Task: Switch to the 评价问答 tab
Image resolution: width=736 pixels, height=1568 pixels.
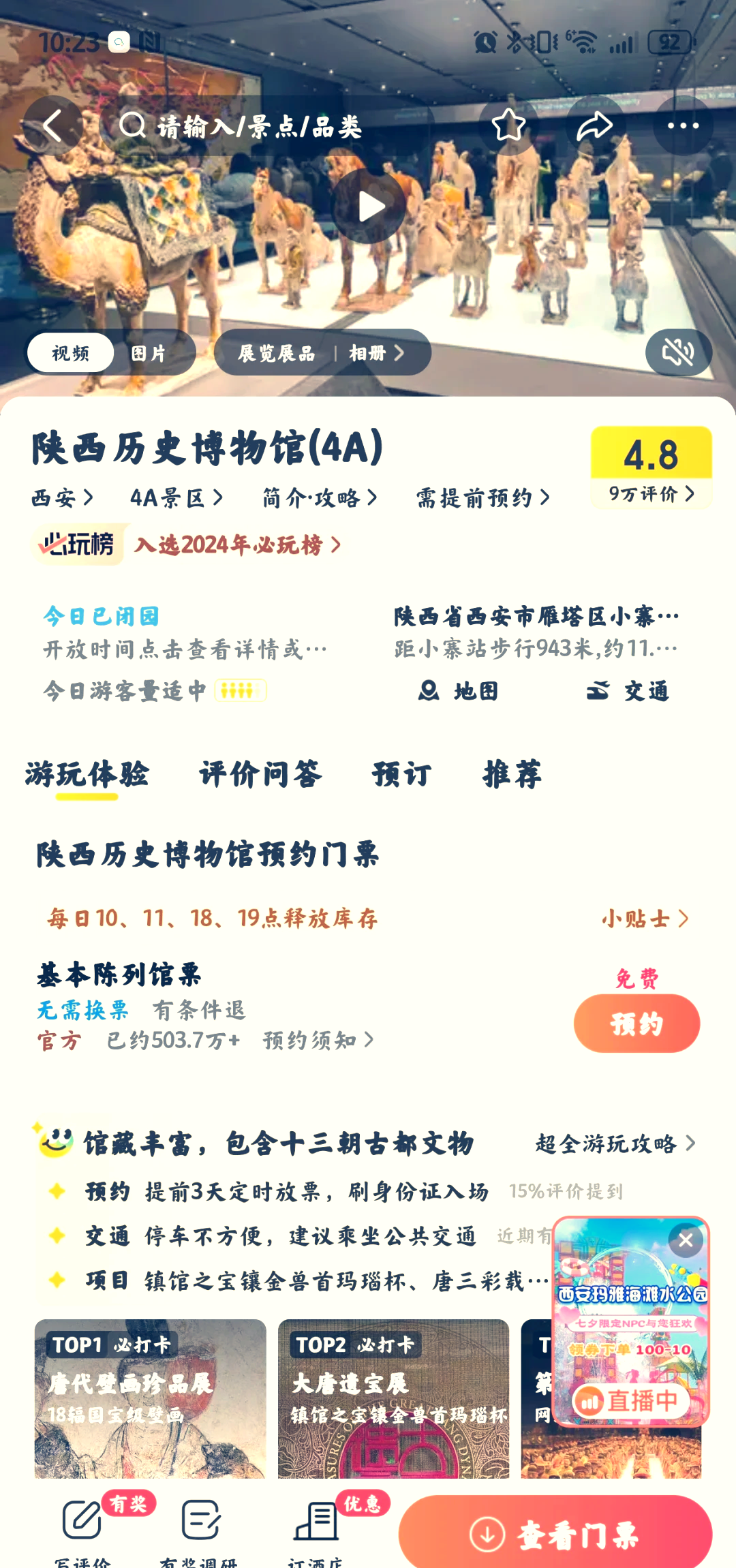Action: point(260,773)
